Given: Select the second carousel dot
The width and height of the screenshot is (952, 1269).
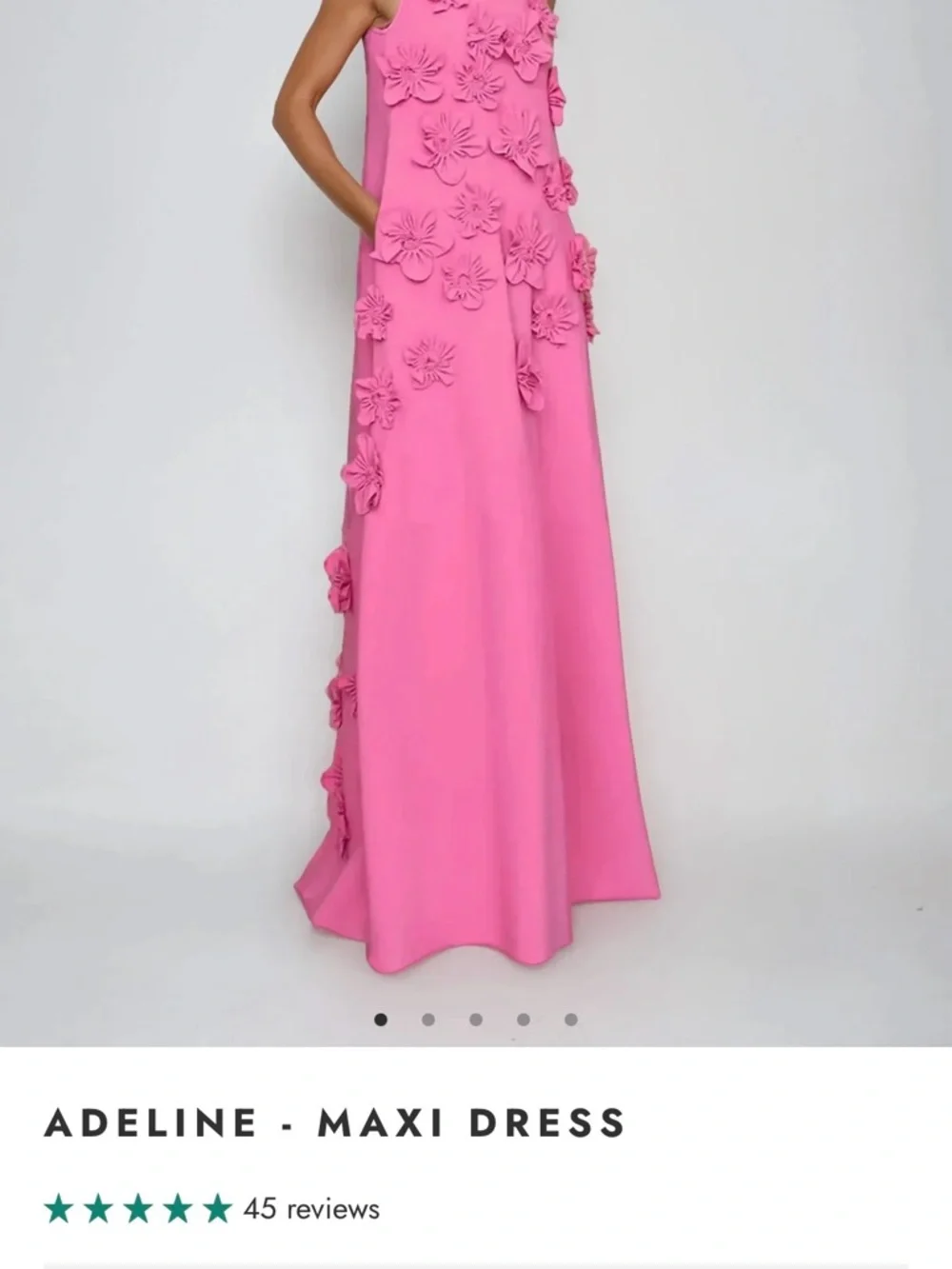Looking at the screenshot, I should pyautogui.click(x=427, y=1019).
